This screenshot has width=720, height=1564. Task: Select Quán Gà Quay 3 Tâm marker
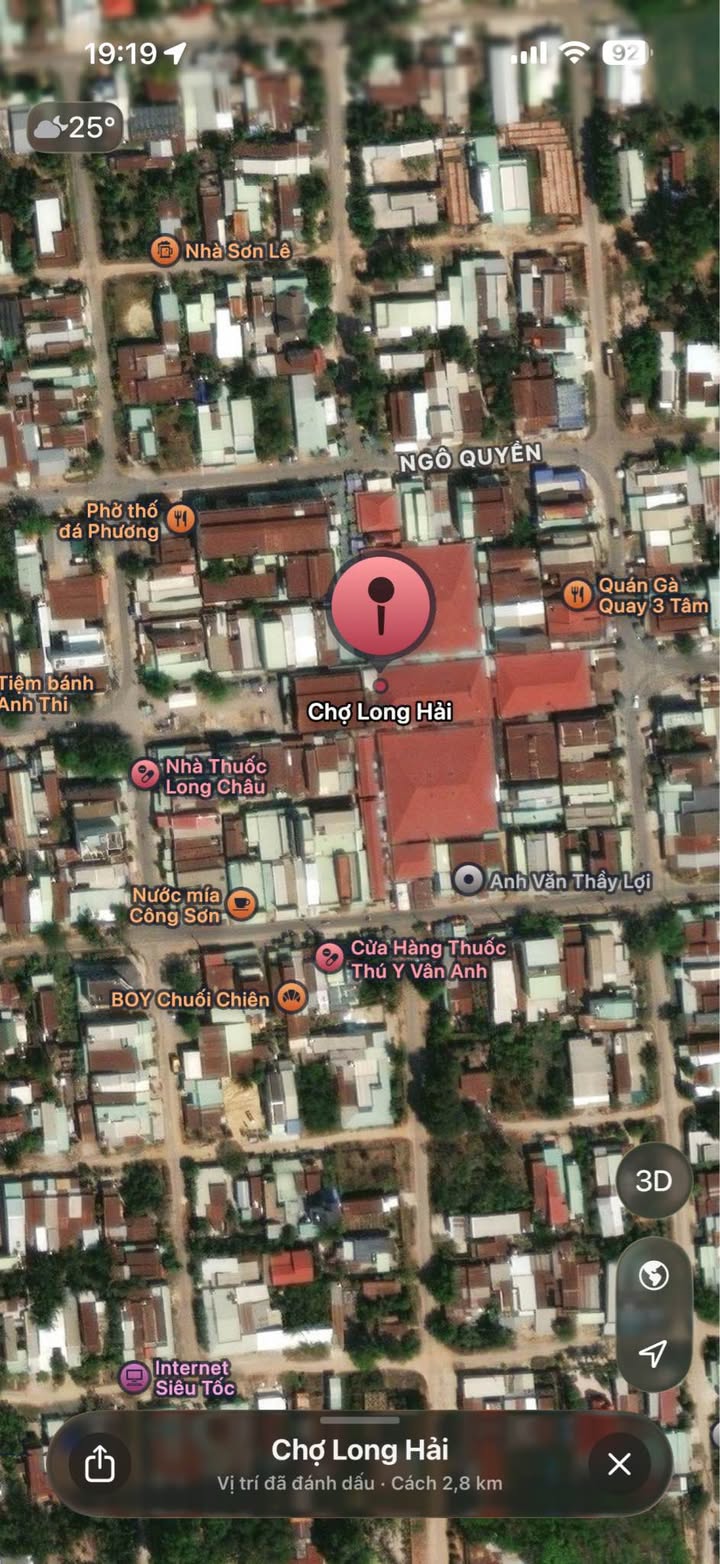(x=577, y=594)
